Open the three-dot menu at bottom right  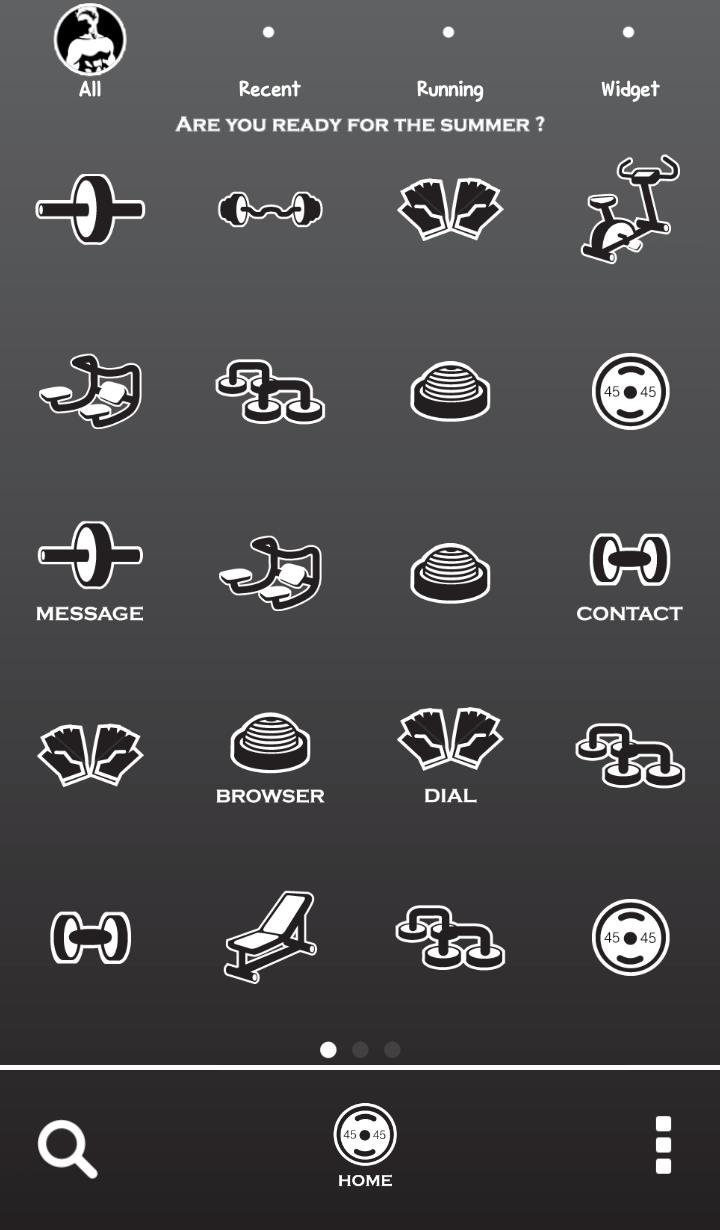click(662, 1147)
